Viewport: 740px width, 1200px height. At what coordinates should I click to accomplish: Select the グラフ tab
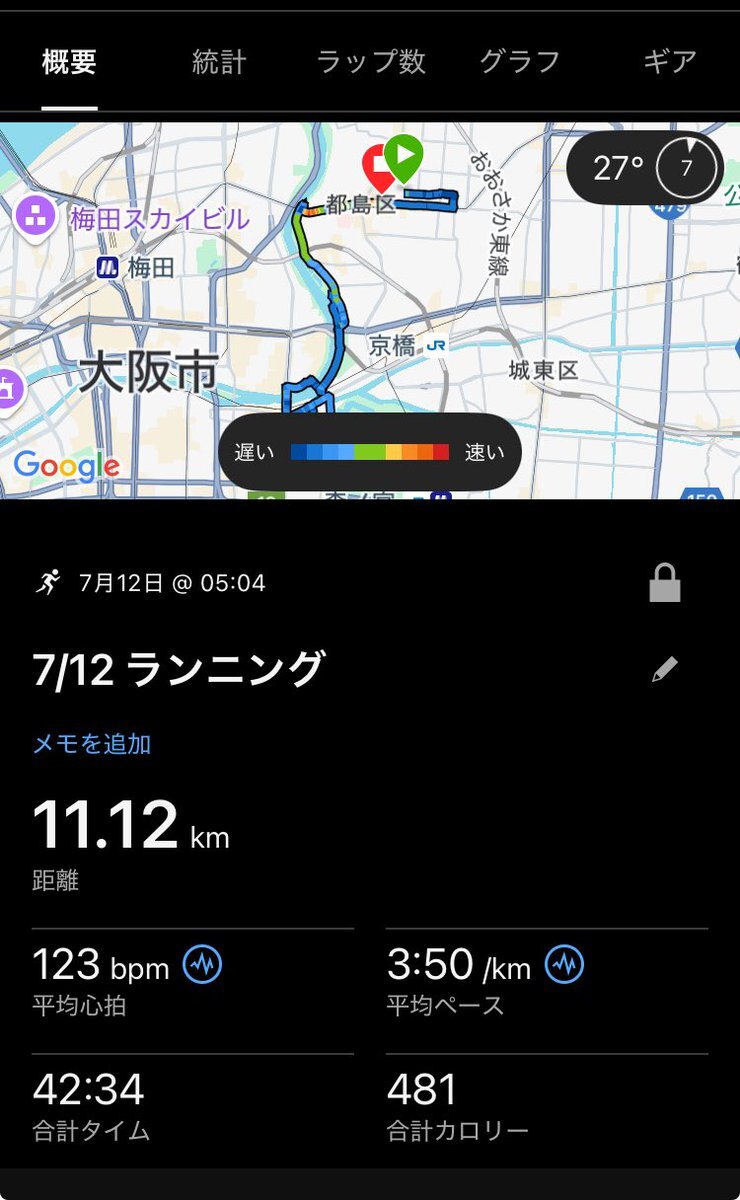click(x=520, y=62)
